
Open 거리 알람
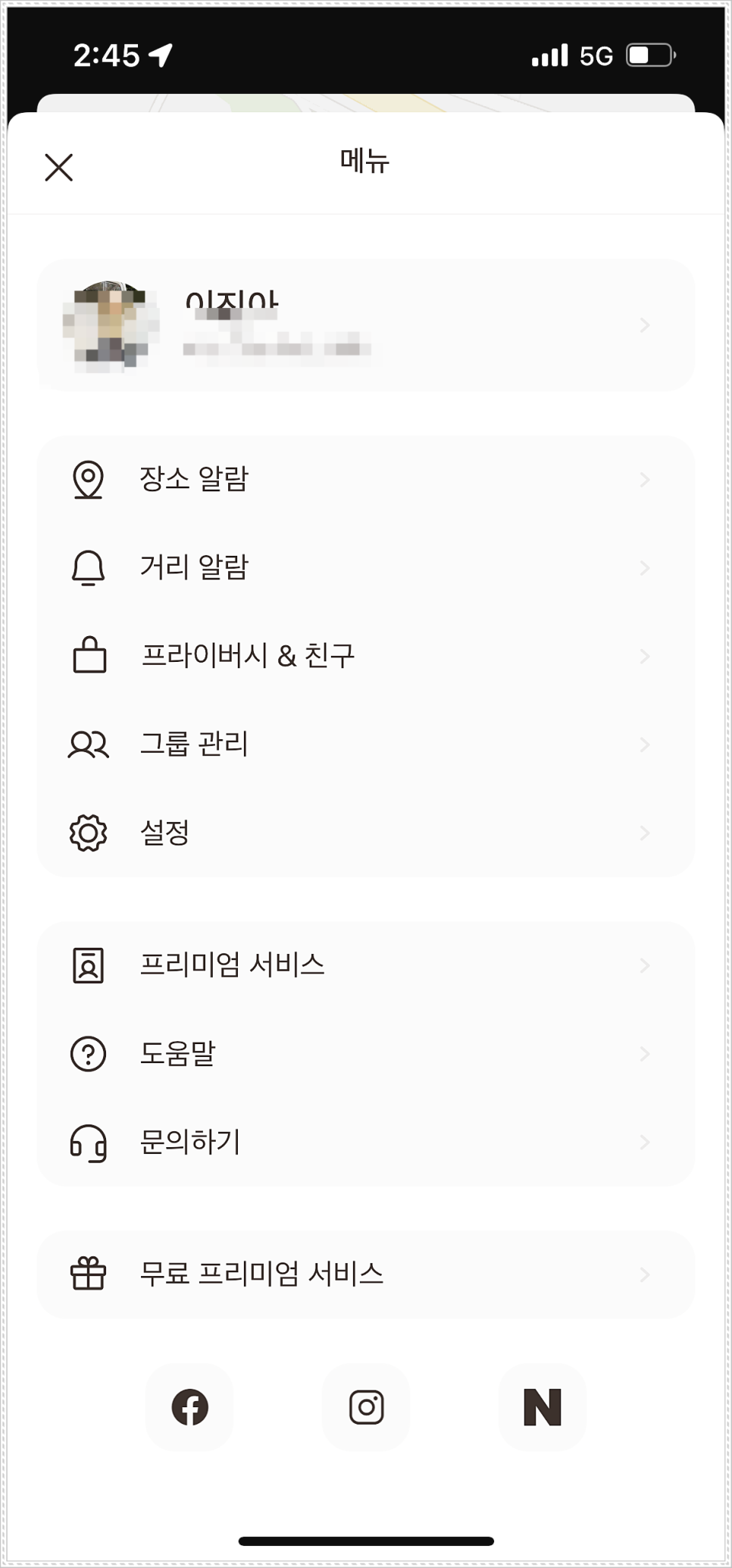point(366,567)
